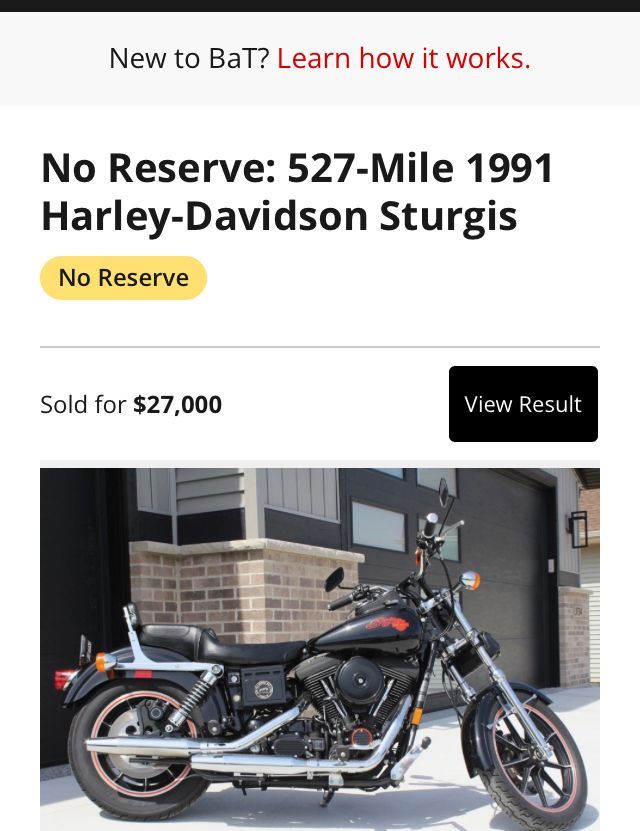Select the No Reserve tag
Viewport: 640px width, 831px height.
(123, 278)
